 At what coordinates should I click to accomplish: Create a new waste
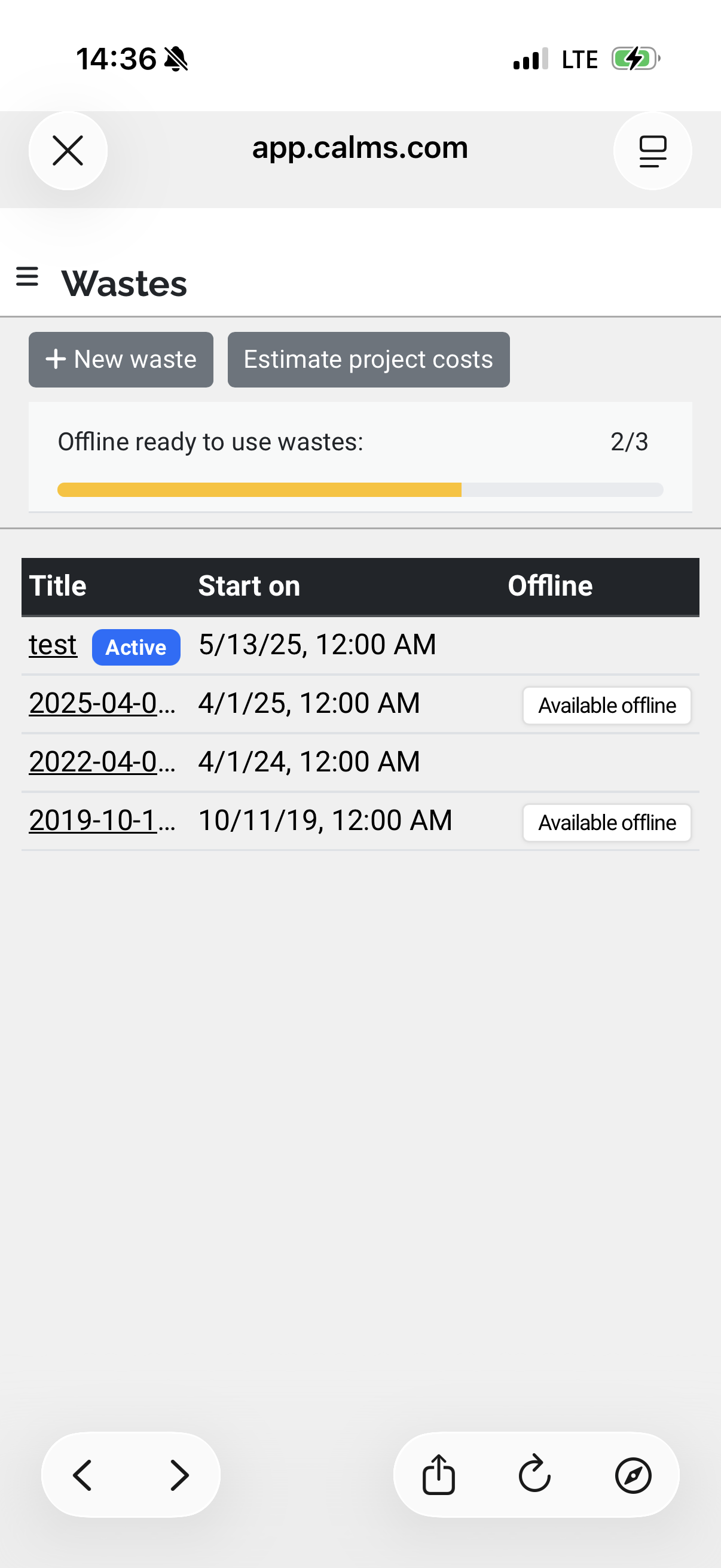pos(121,360)
